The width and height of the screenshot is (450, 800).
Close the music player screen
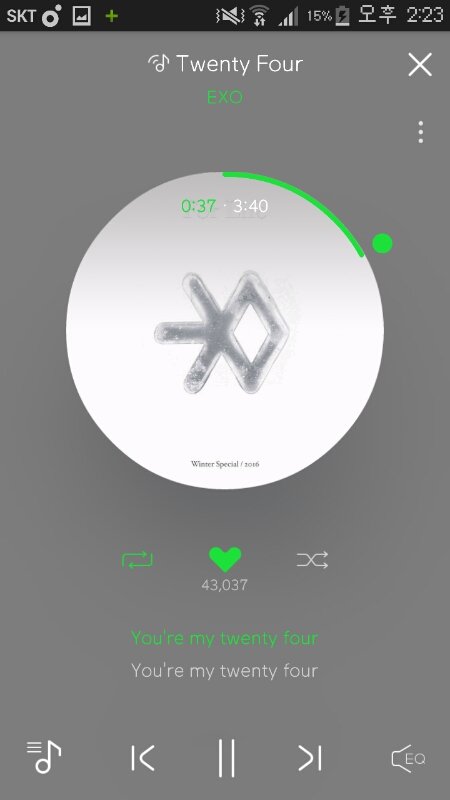pyautogui.click(x=420, y=65)
